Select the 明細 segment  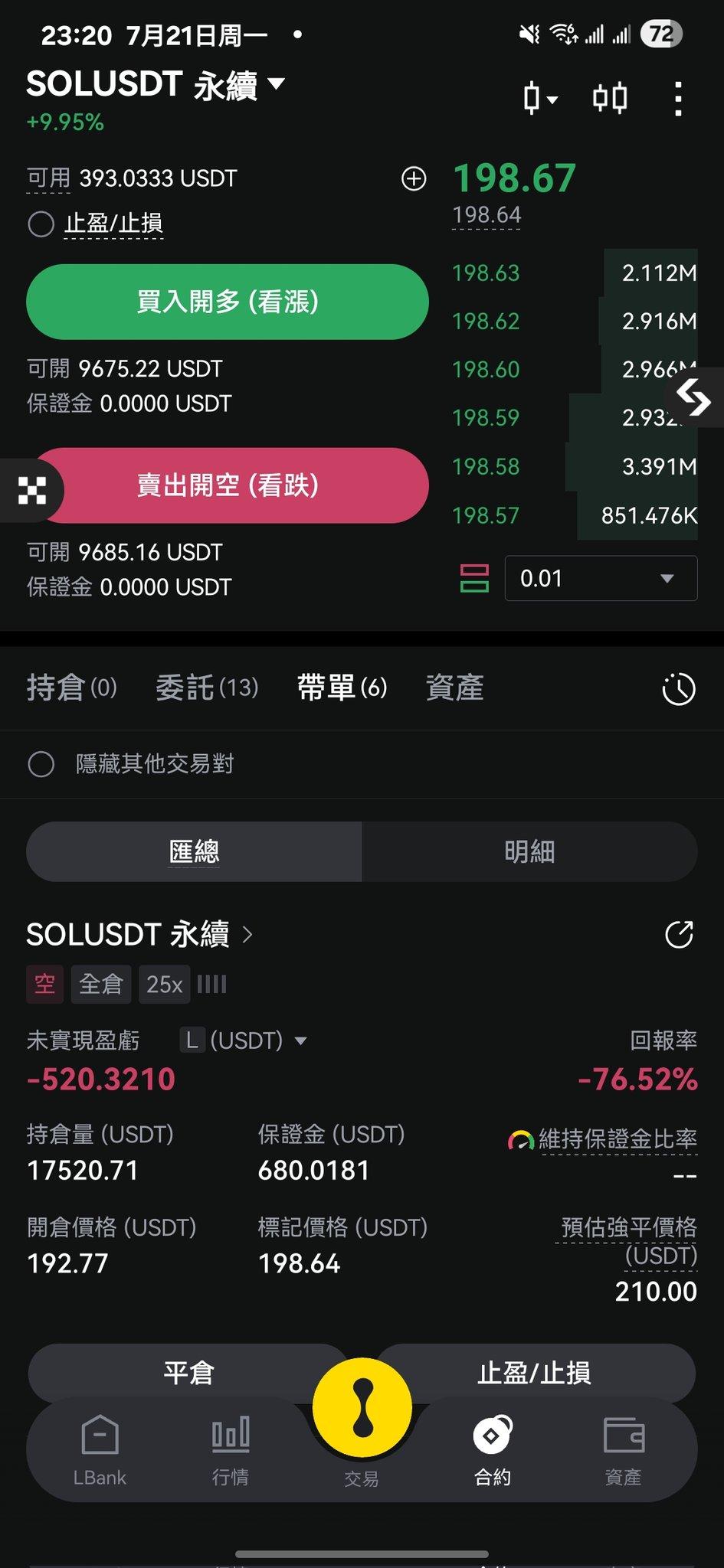529,851
